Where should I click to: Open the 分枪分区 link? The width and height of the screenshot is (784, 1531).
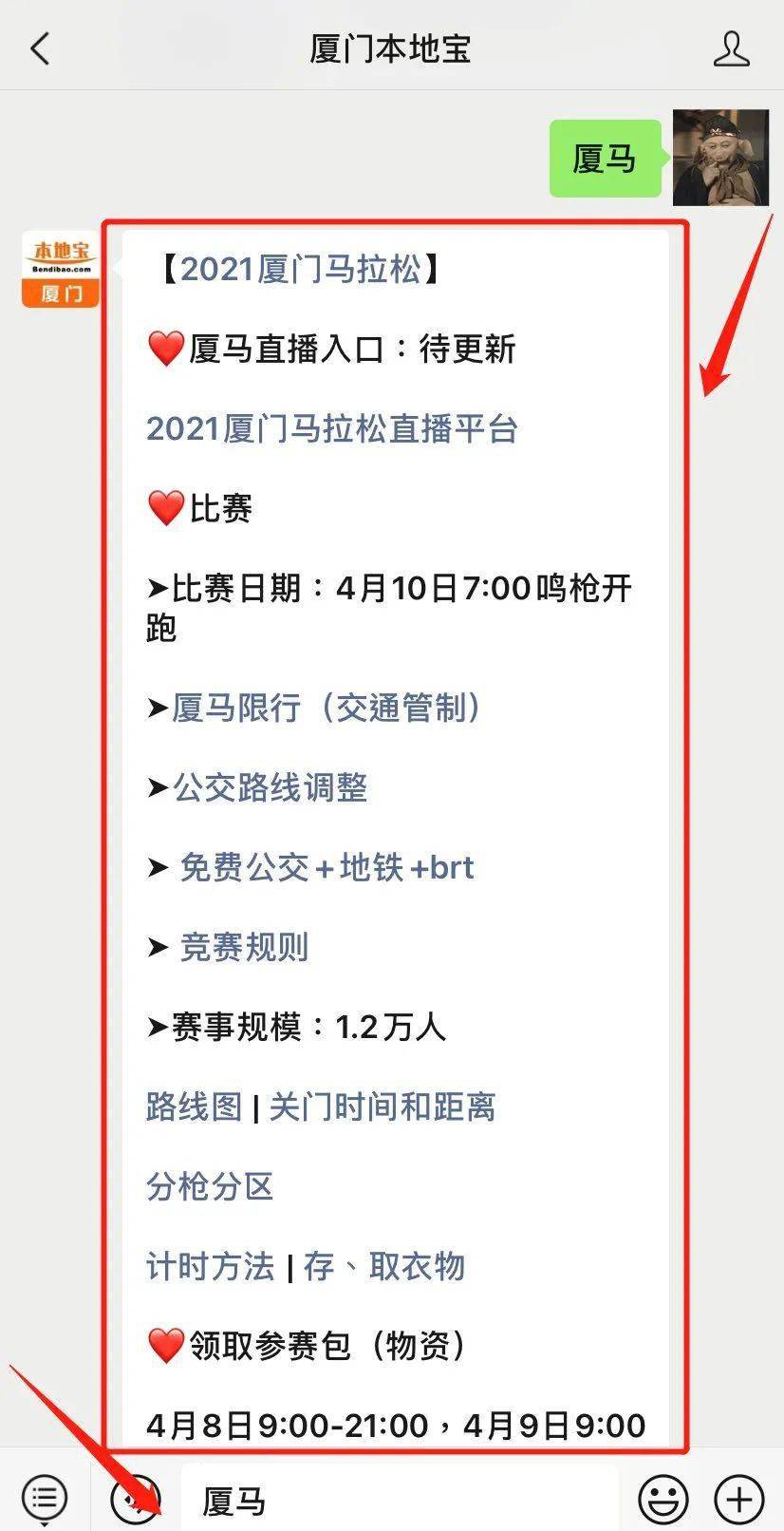point(210,1186)
